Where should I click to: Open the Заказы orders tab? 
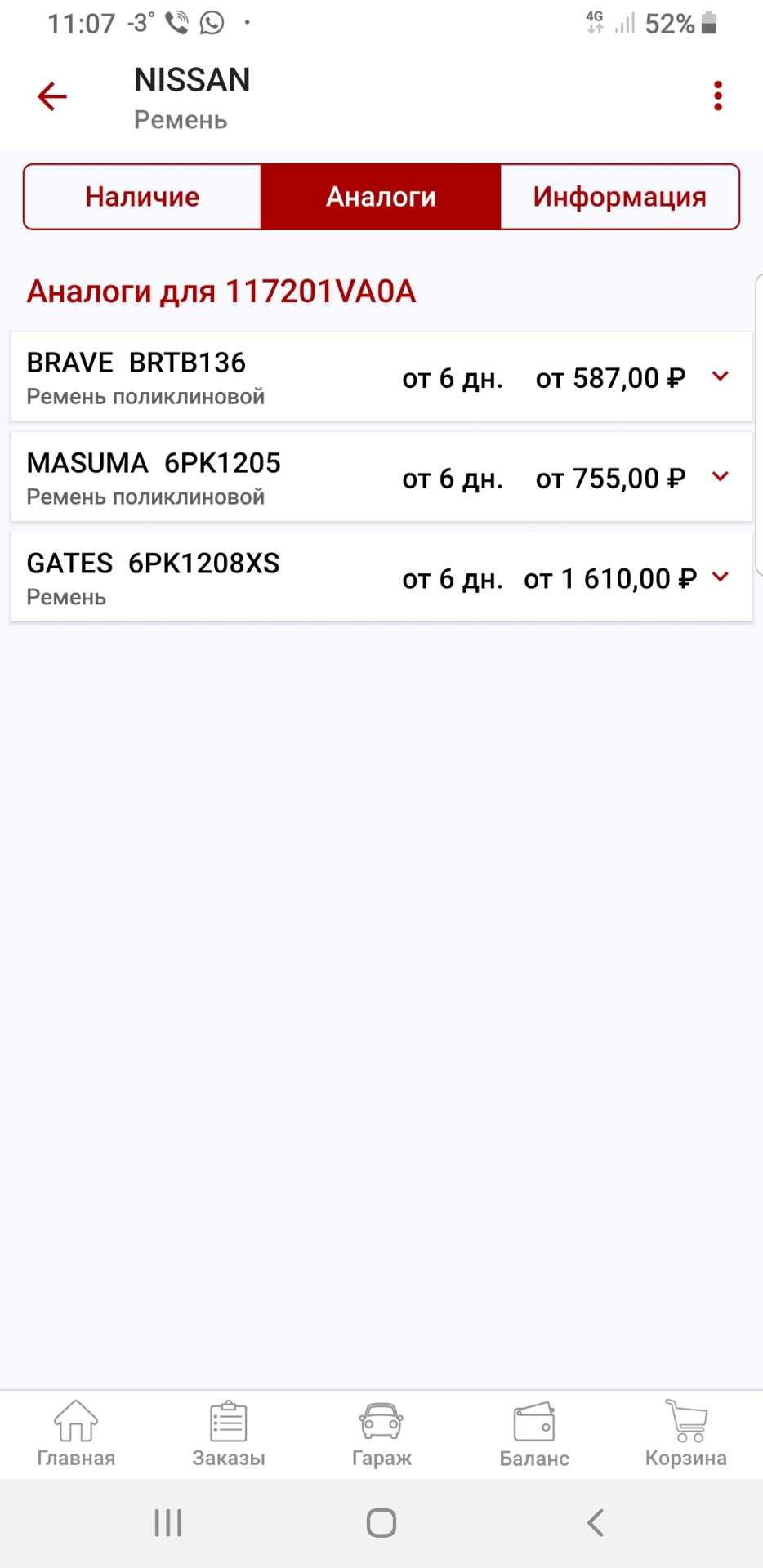(x=229, y=1434)
